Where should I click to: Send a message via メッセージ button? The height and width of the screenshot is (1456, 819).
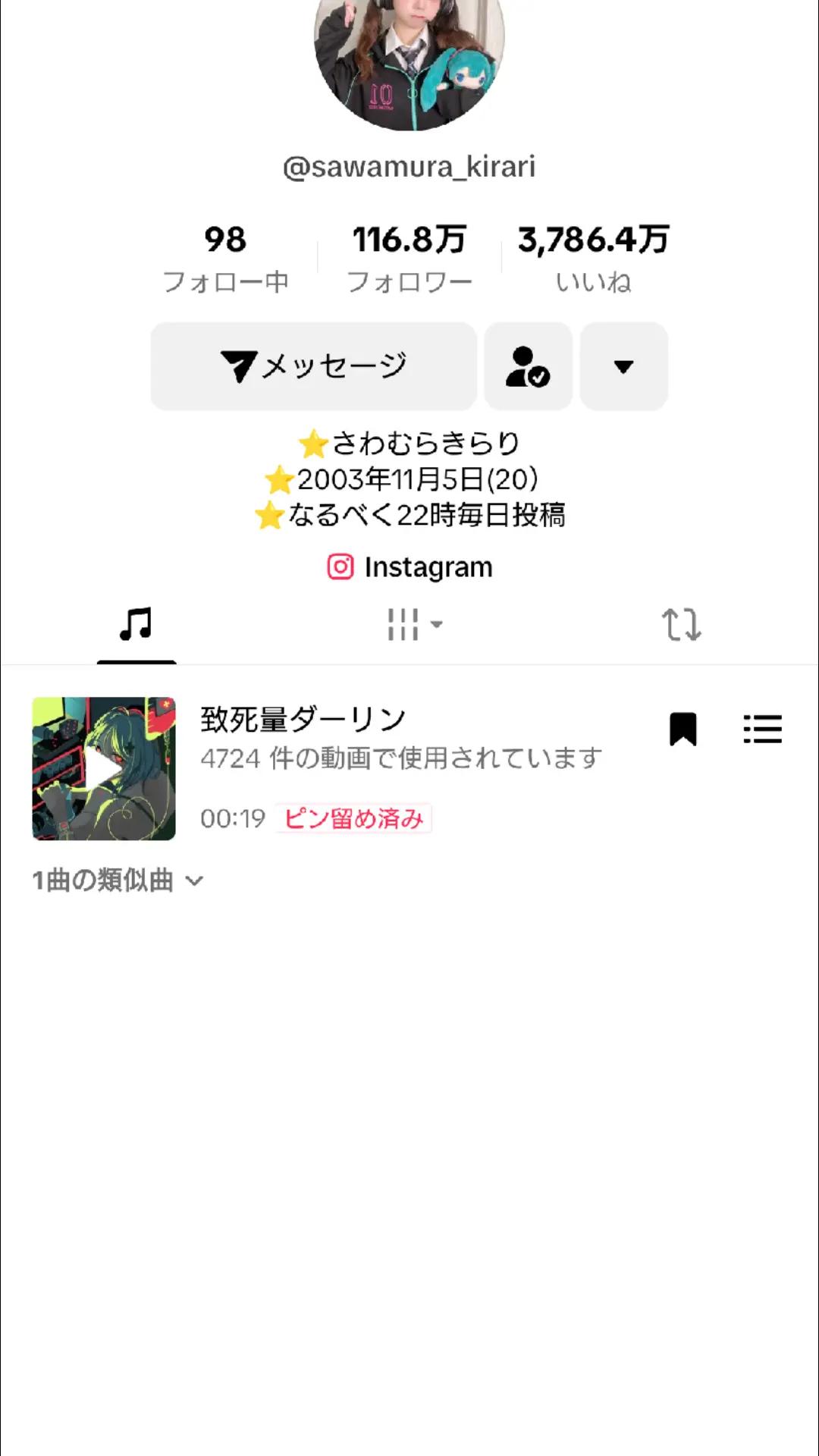[x=313, y=366]
